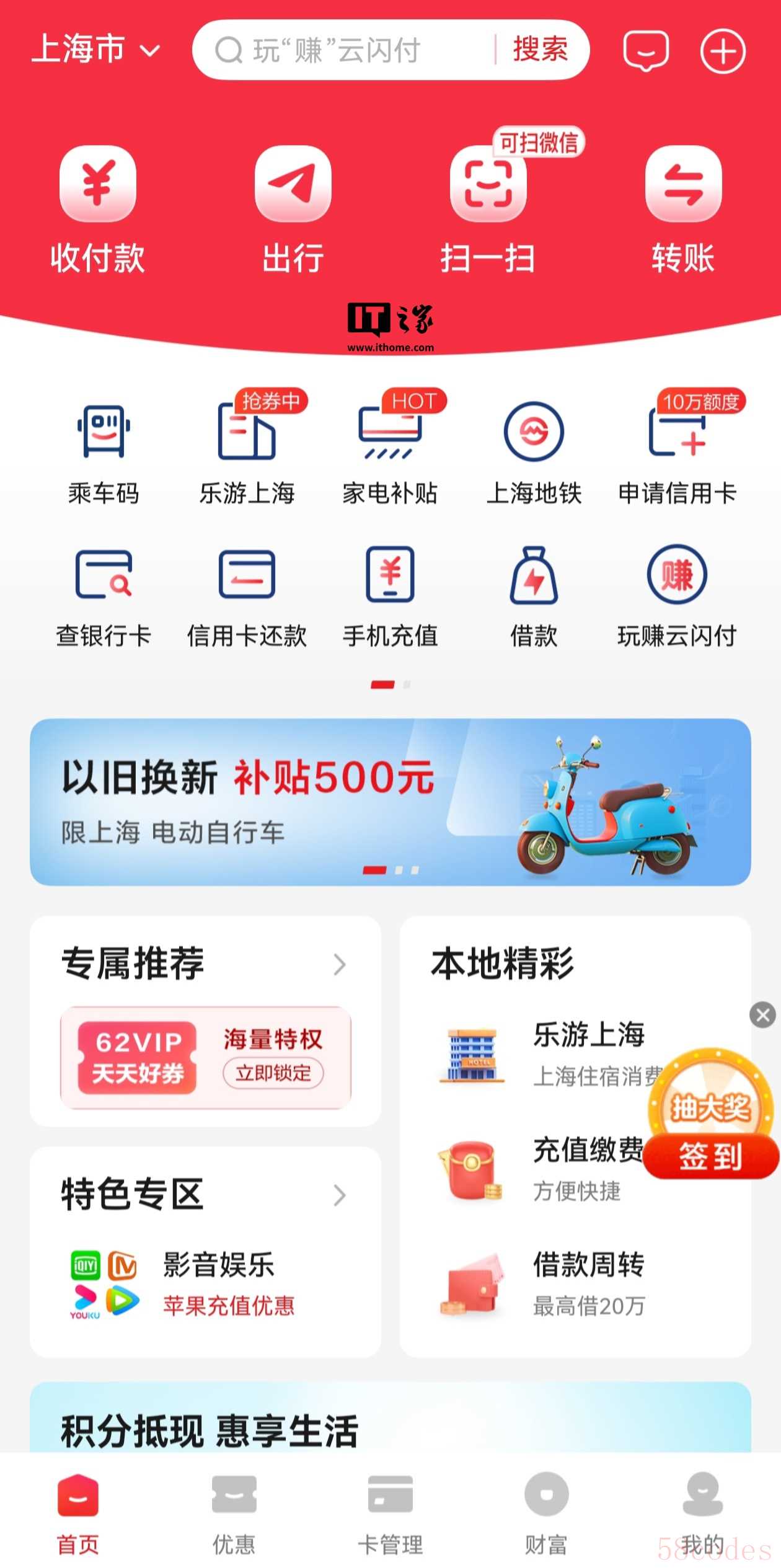The width and height of the screenshot is (781, 1568).
Task: Tap the 签到 check-in button
Action: tap(710, 1156)
